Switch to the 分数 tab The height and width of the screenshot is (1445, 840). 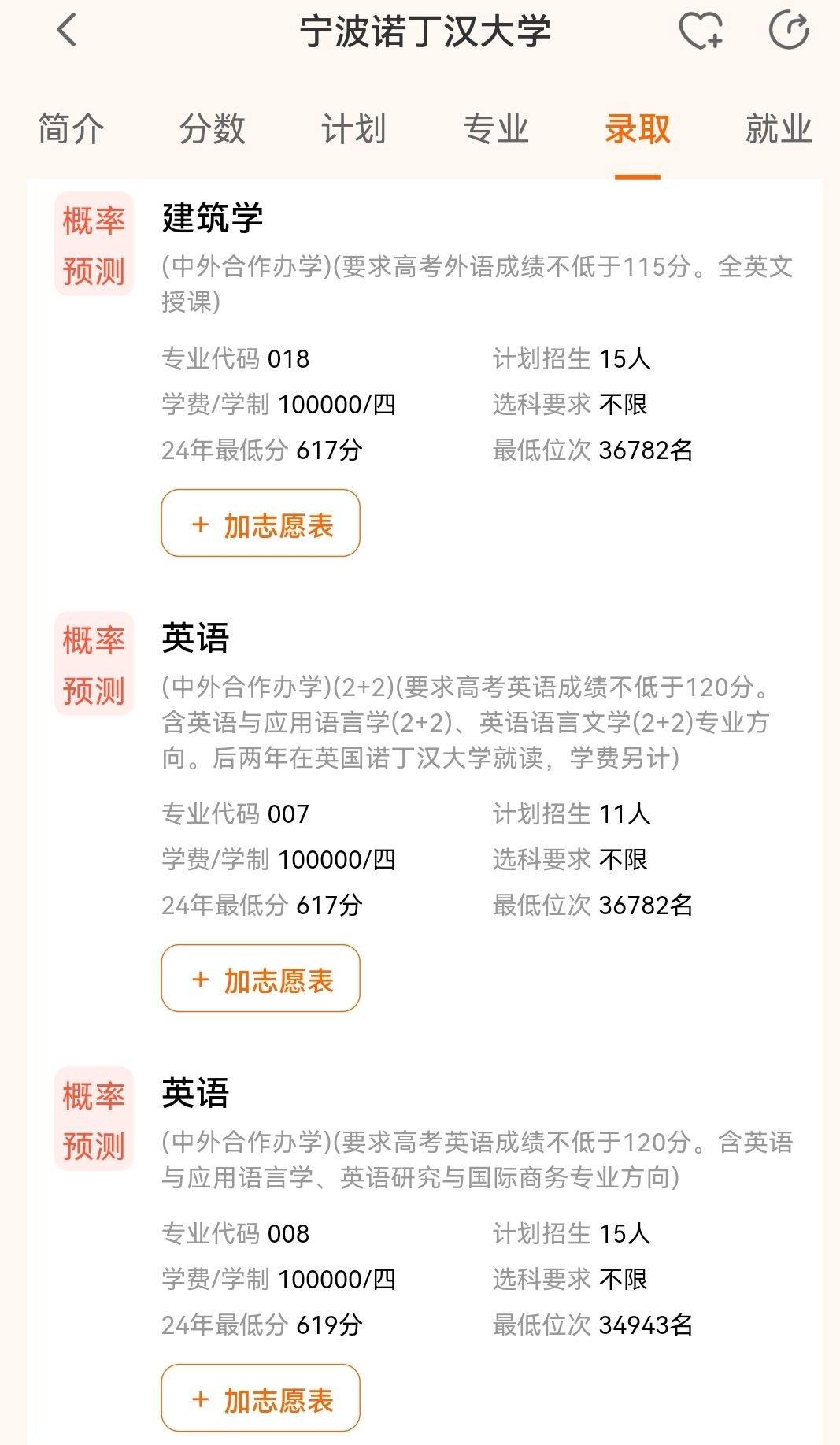pyautogui.click(x=213, y=129)
